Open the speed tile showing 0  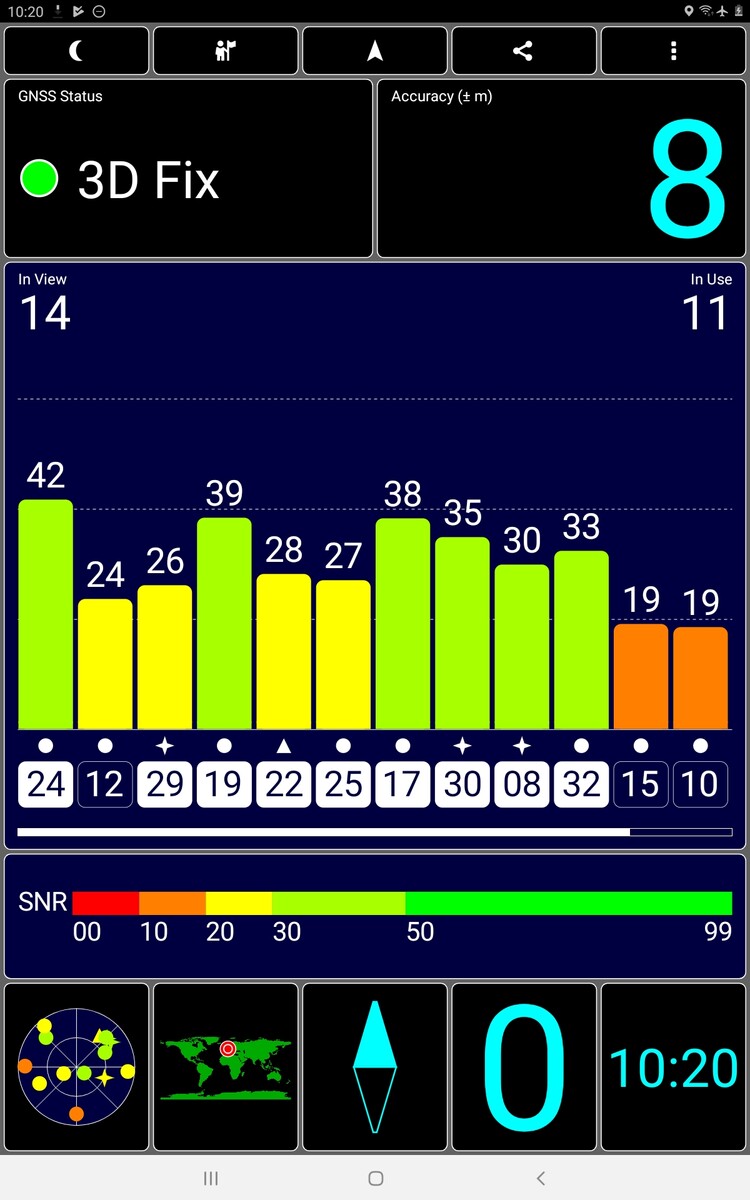pos(523,1066)
